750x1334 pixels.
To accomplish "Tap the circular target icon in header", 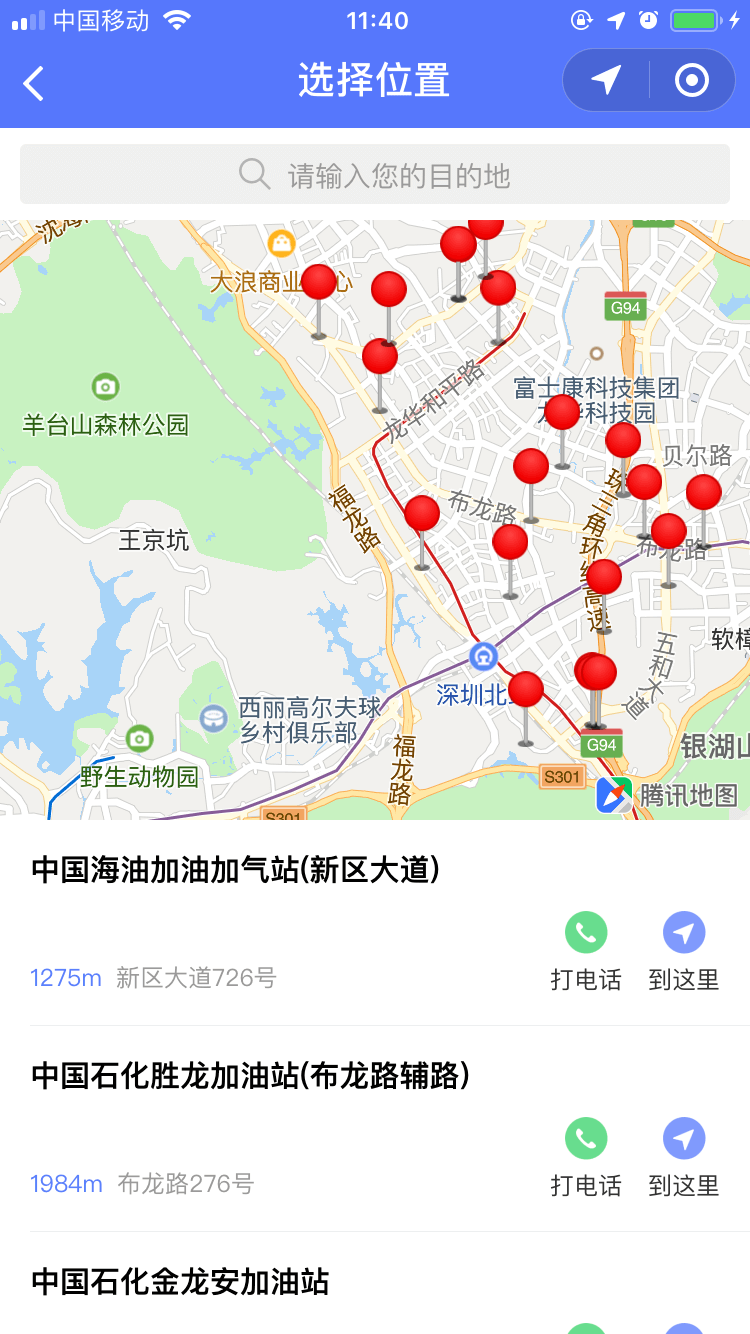I will pos(691,80).
